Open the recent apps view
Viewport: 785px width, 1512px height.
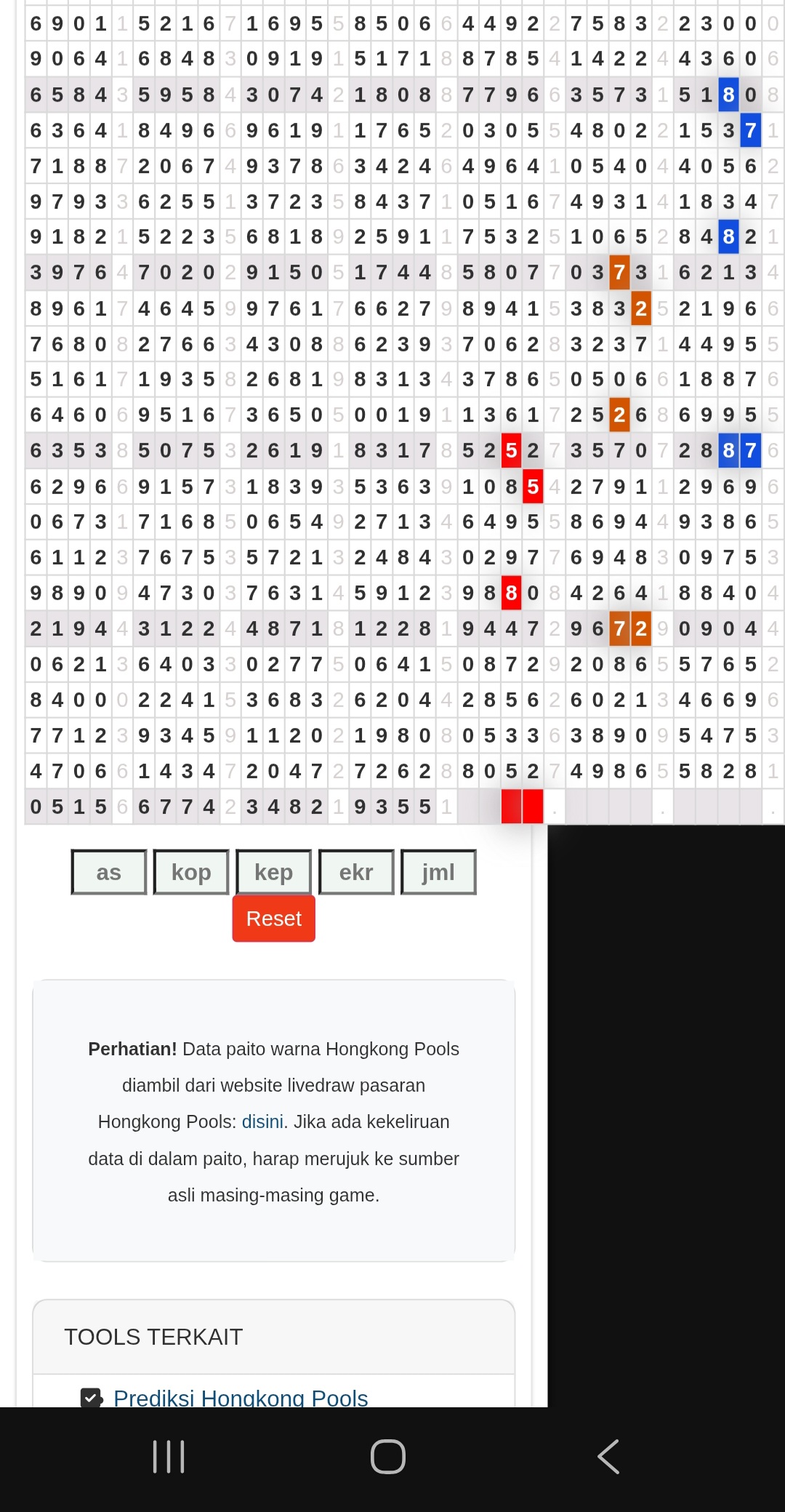pos(169,1457)
